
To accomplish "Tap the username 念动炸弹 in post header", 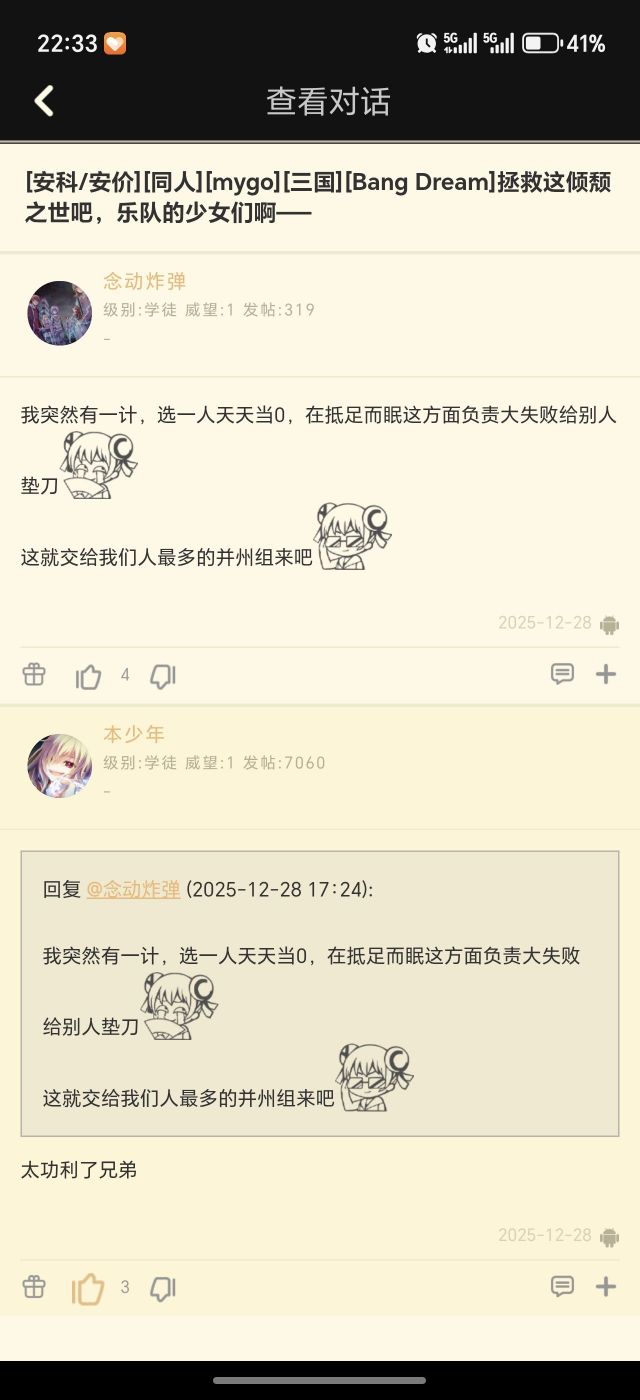I will click(145, 282).
